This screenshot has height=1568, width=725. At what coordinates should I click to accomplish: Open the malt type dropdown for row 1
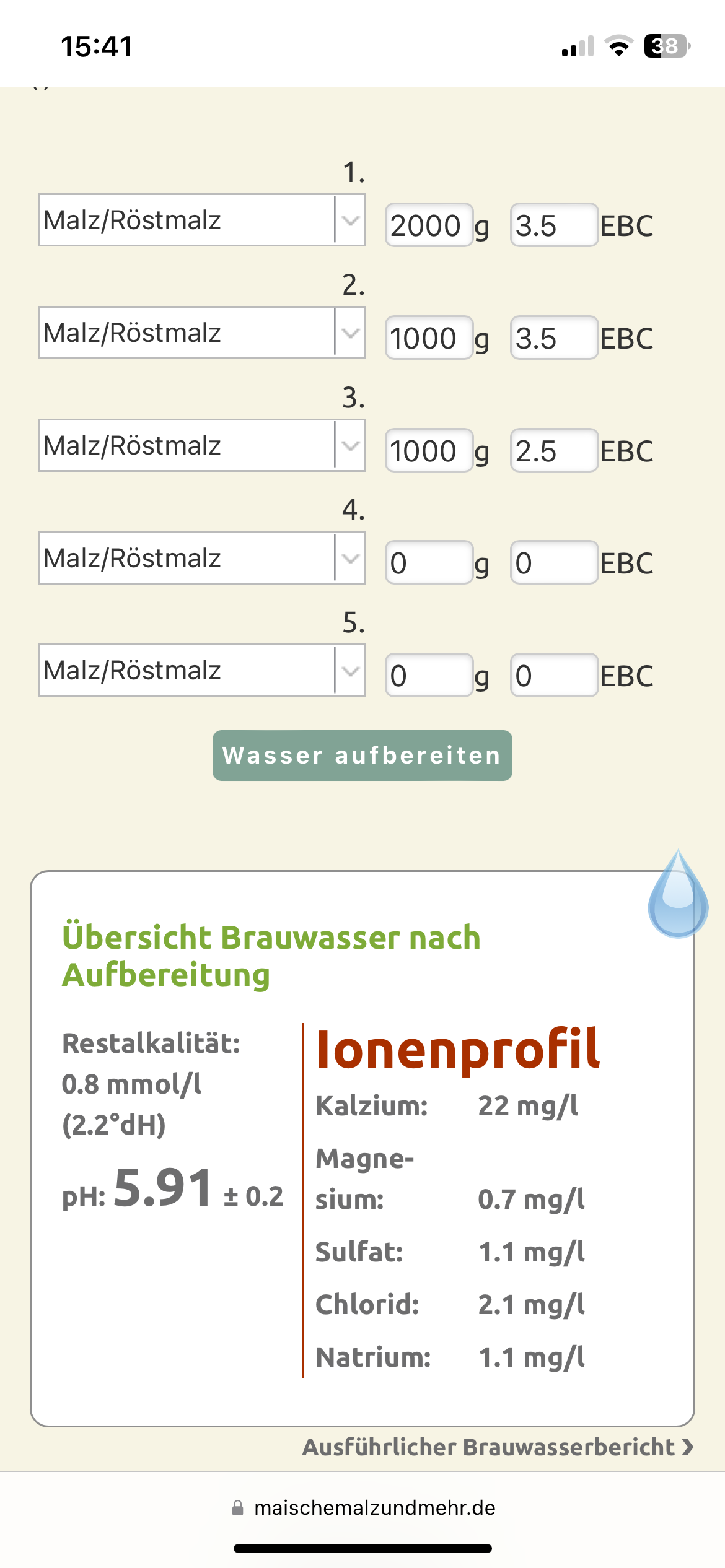pos(201,220)
